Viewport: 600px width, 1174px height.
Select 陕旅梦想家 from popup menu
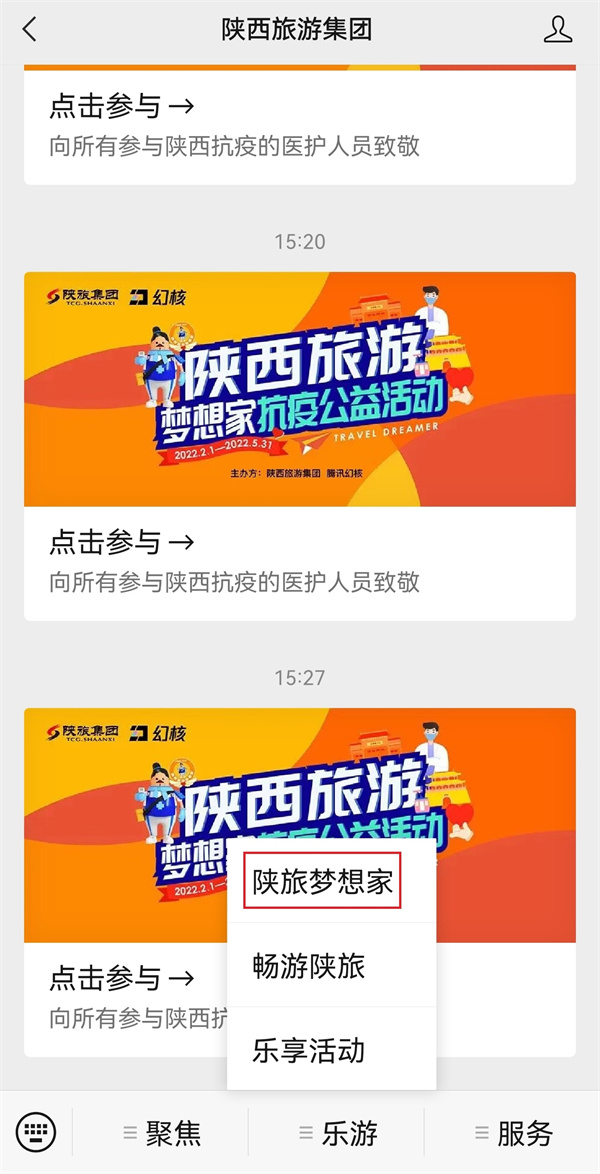pos(322,881)
